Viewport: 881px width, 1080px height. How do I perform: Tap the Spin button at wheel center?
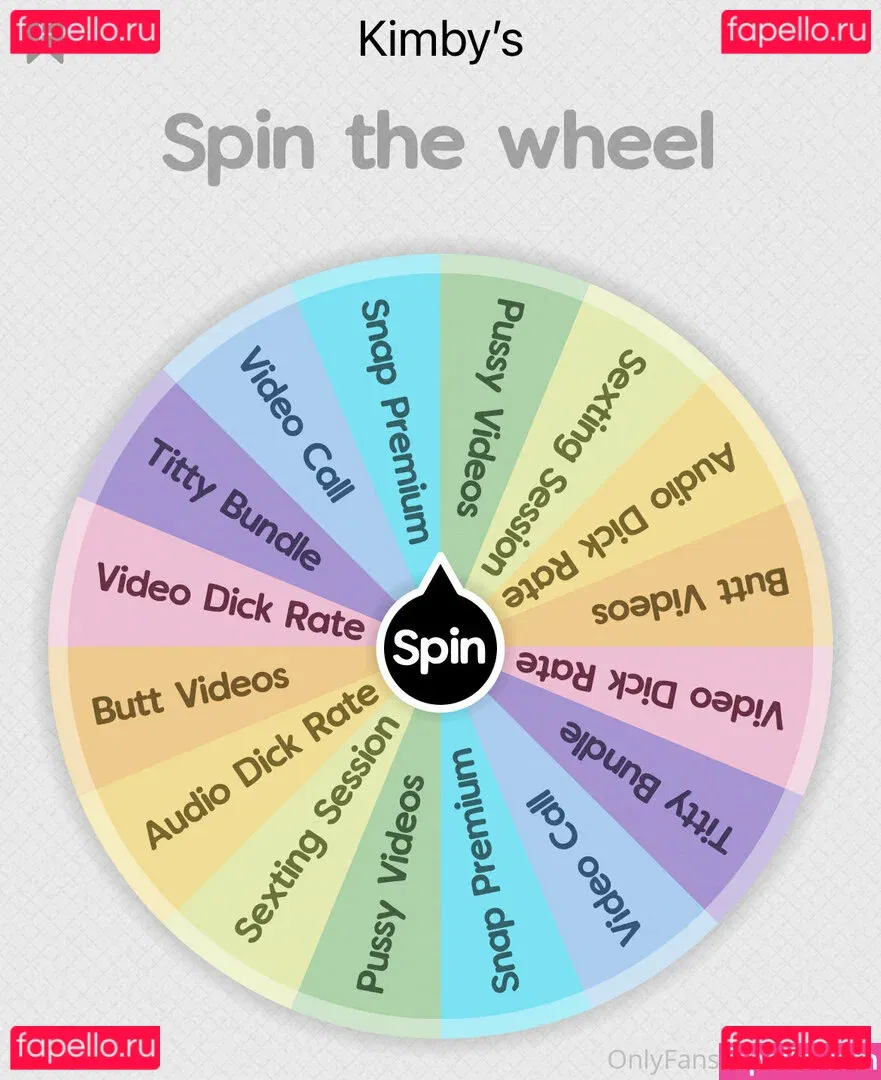440,648
